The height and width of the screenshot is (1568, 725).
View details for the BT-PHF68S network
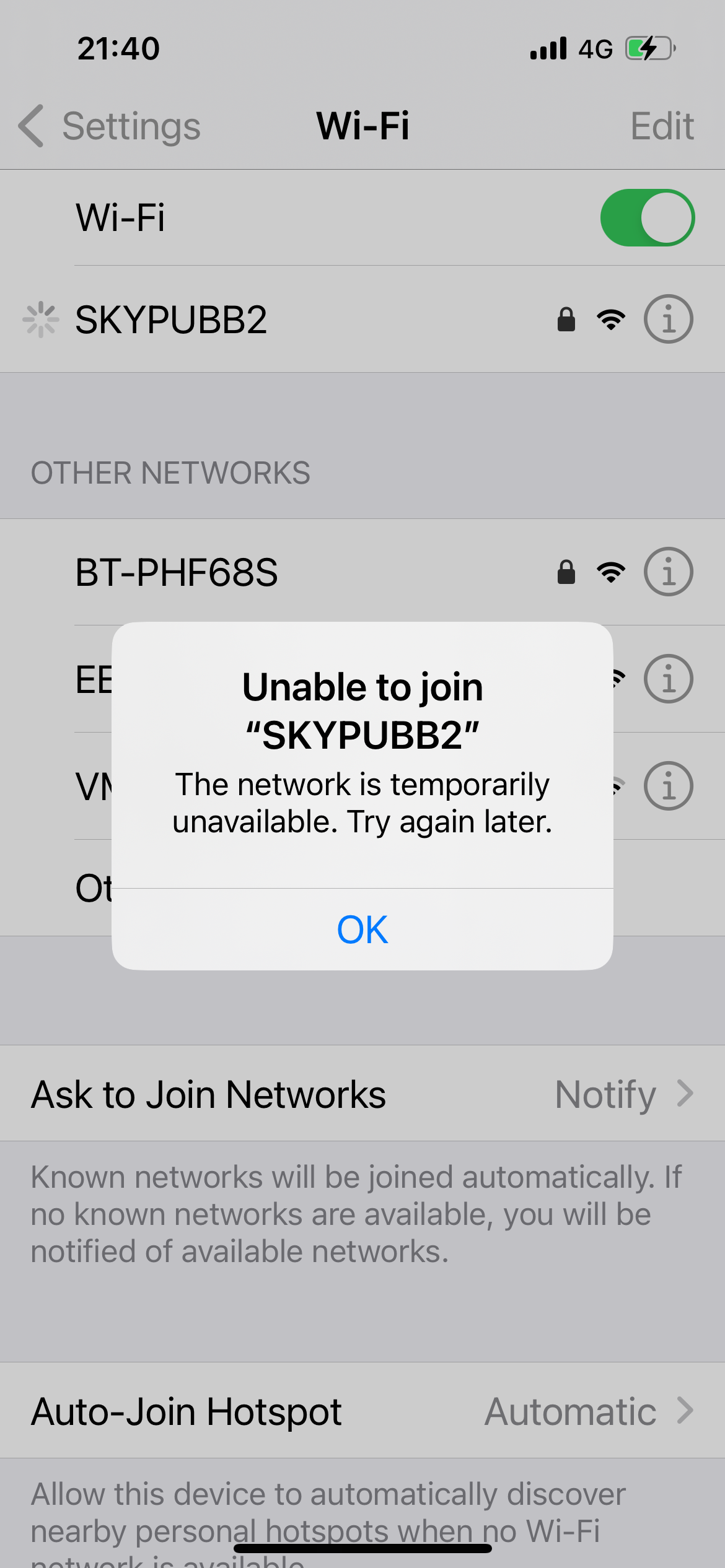coord(668,572)
